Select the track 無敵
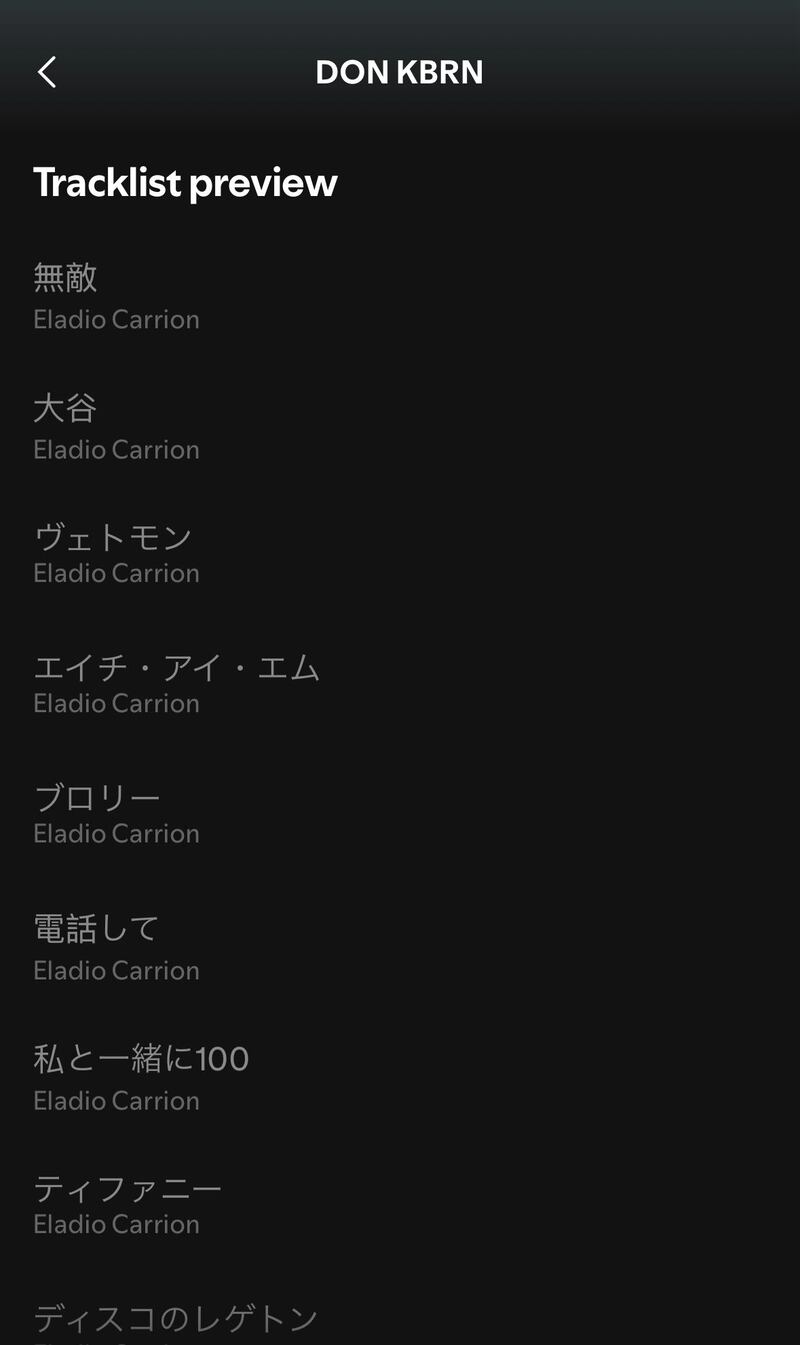Viewport: 800px width, 1345px height. pyautogui.click(x=64, y=277)
